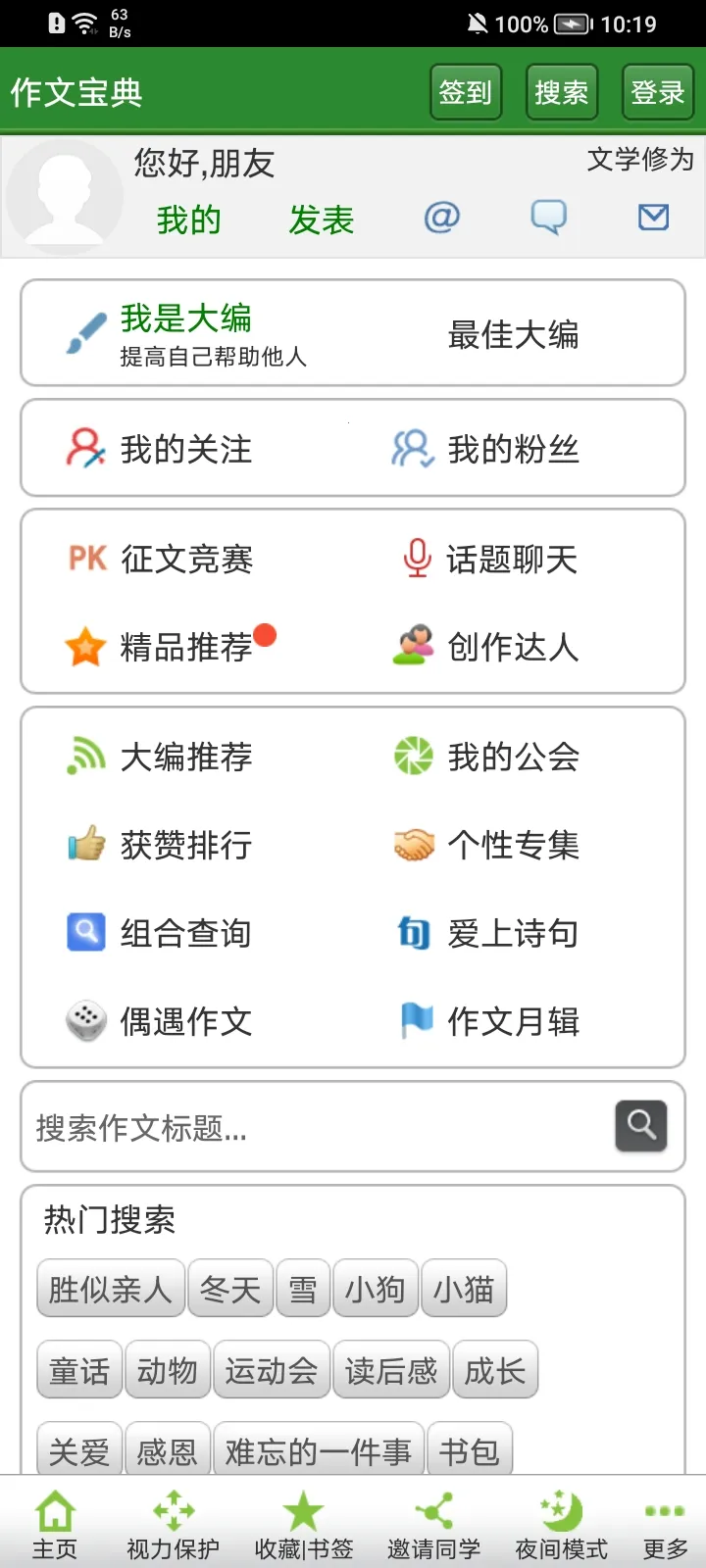Tap the 签到 check-in button

click(x=466, y=92)
